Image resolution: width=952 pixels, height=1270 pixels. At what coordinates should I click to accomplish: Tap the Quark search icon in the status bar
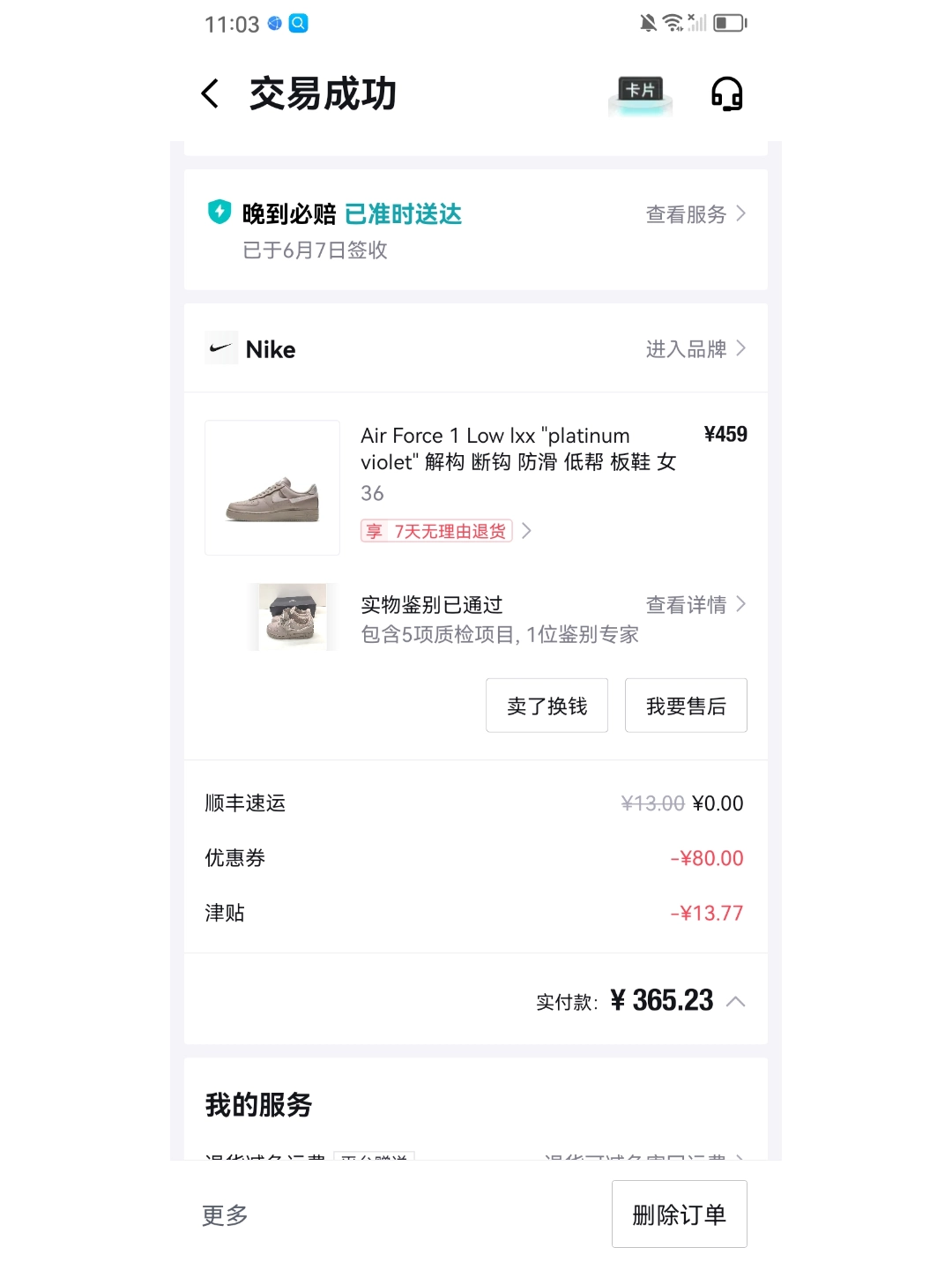pyautogui.click(x=299, y=24)
